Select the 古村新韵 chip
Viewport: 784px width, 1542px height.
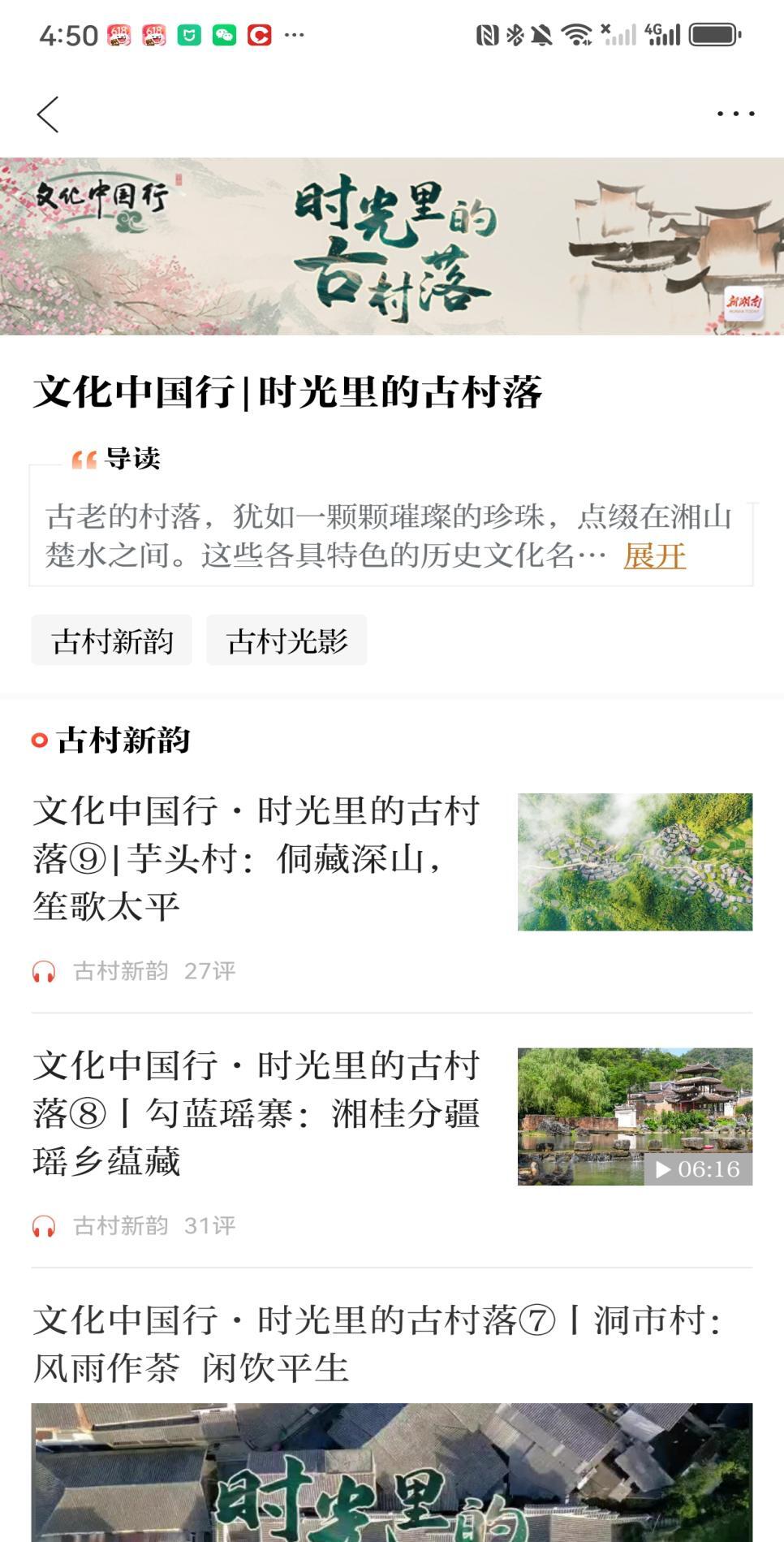point(112,641)
